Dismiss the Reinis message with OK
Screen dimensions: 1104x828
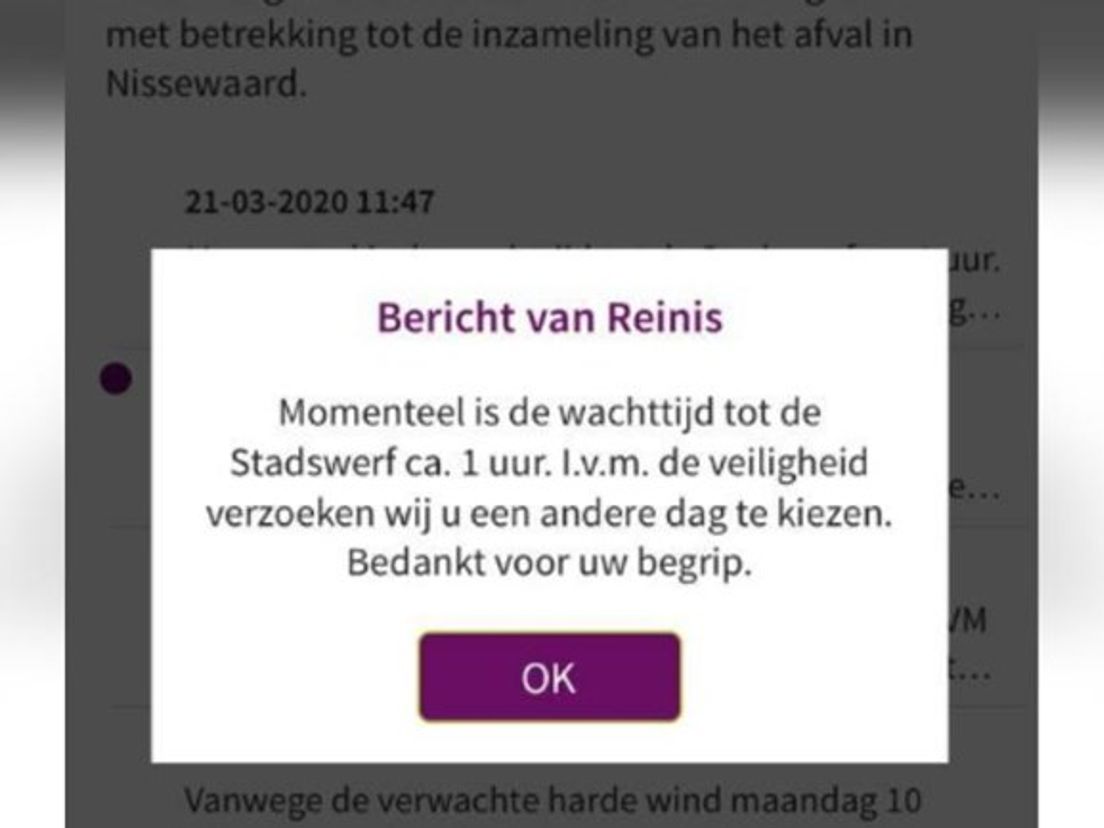(x=549, y=677)
